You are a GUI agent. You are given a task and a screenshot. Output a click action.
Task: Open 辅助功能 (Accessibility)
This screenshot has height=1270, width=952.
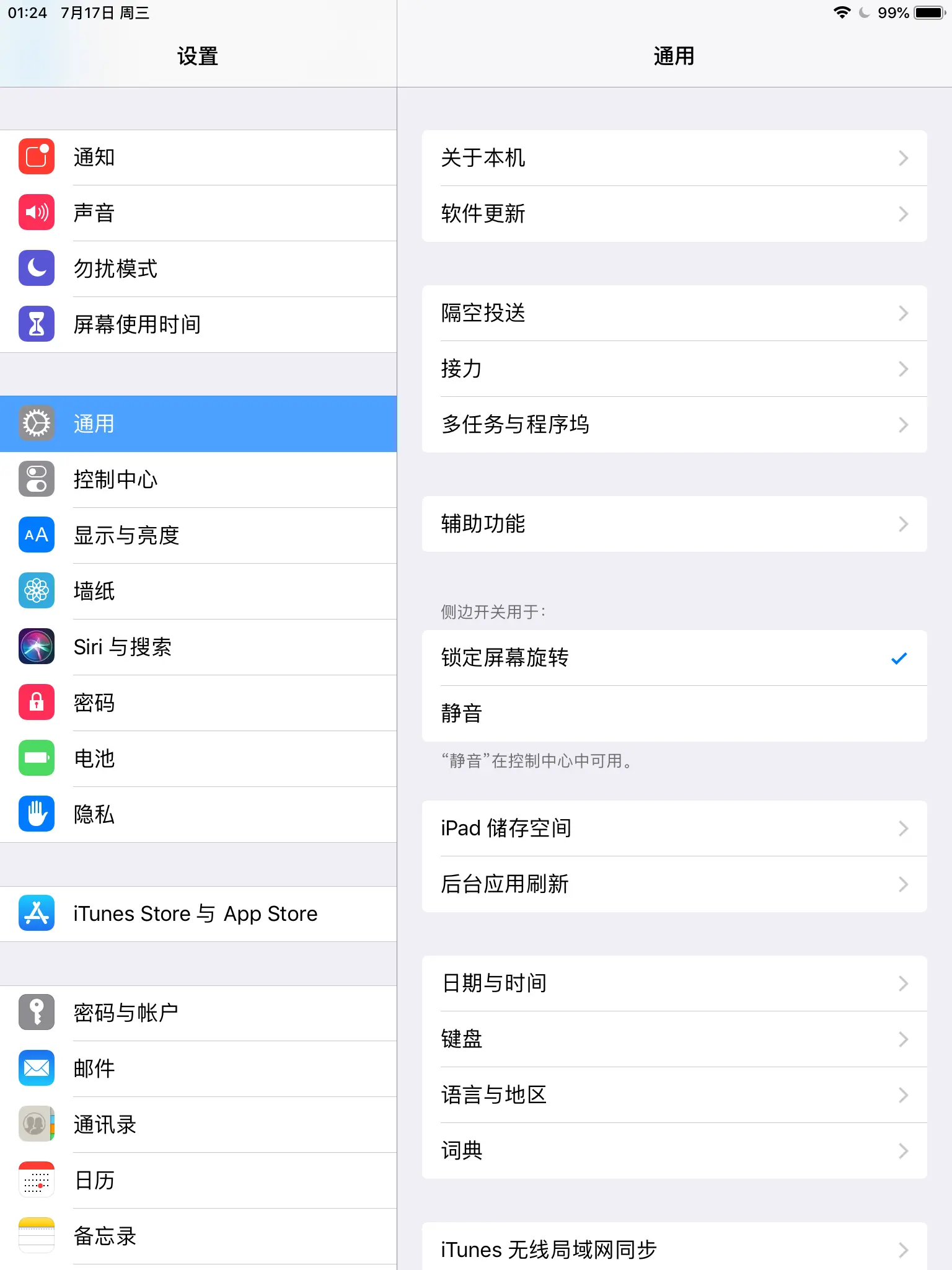[674, 524]
